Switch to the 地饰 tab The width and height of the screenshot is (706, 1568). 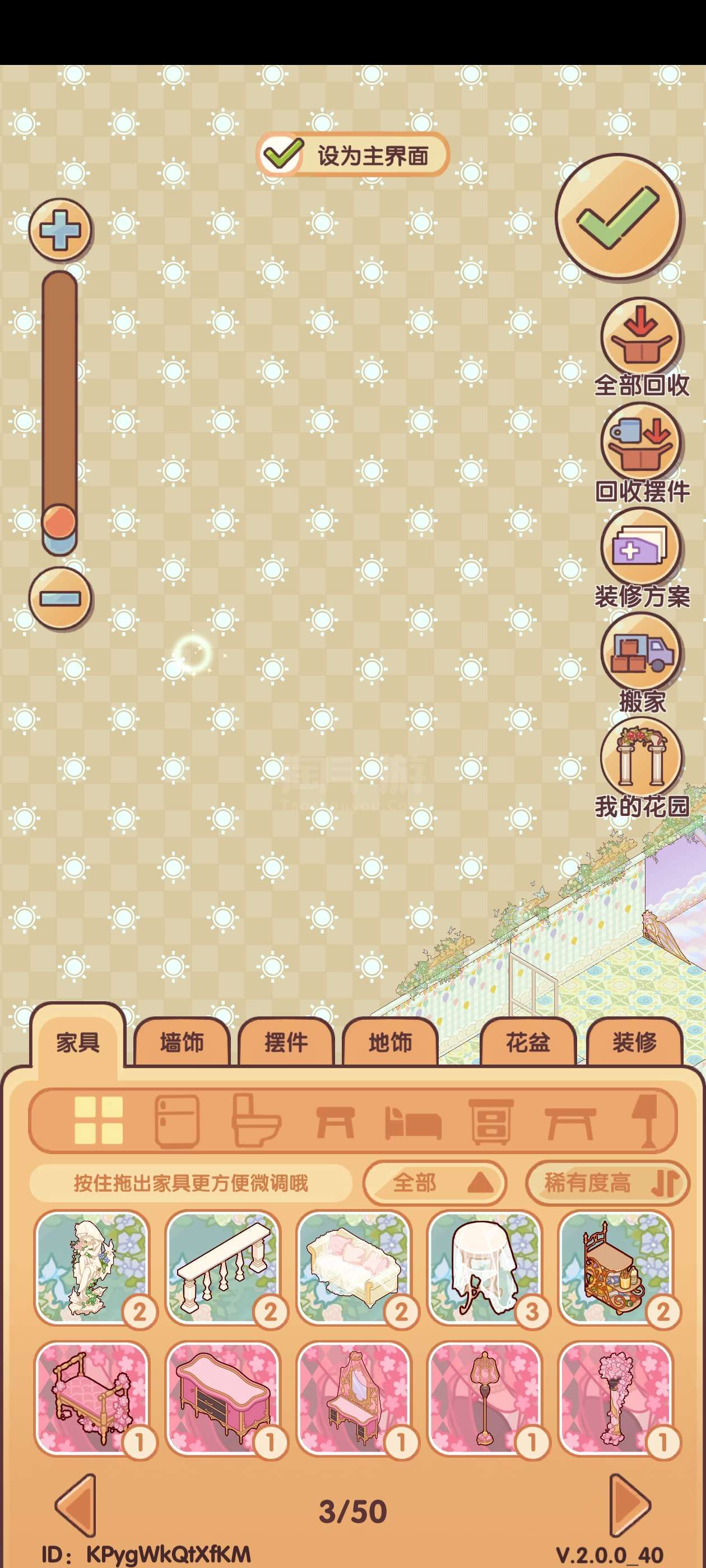(390, 1043)
